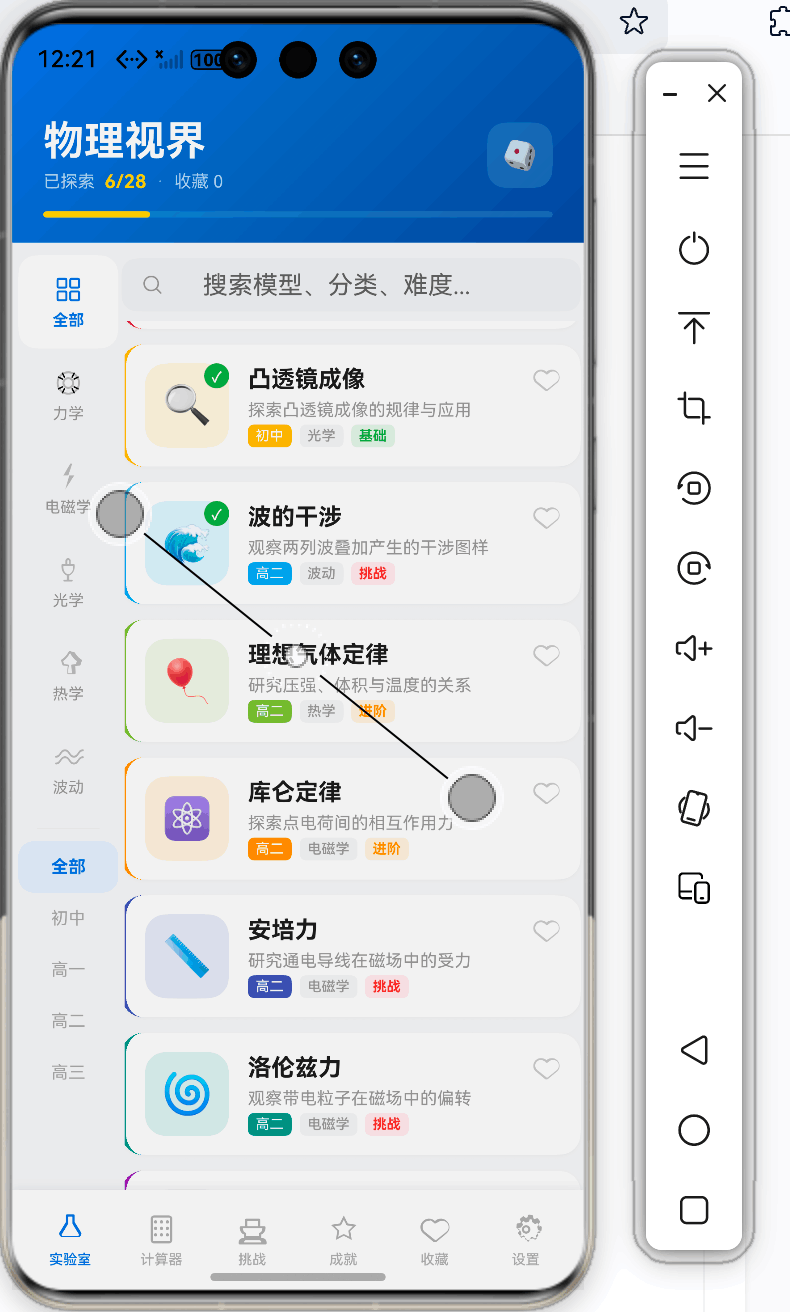Favorite the 波的干涉 model
This screenshot has height=1312, width=790.
(546, 517)
